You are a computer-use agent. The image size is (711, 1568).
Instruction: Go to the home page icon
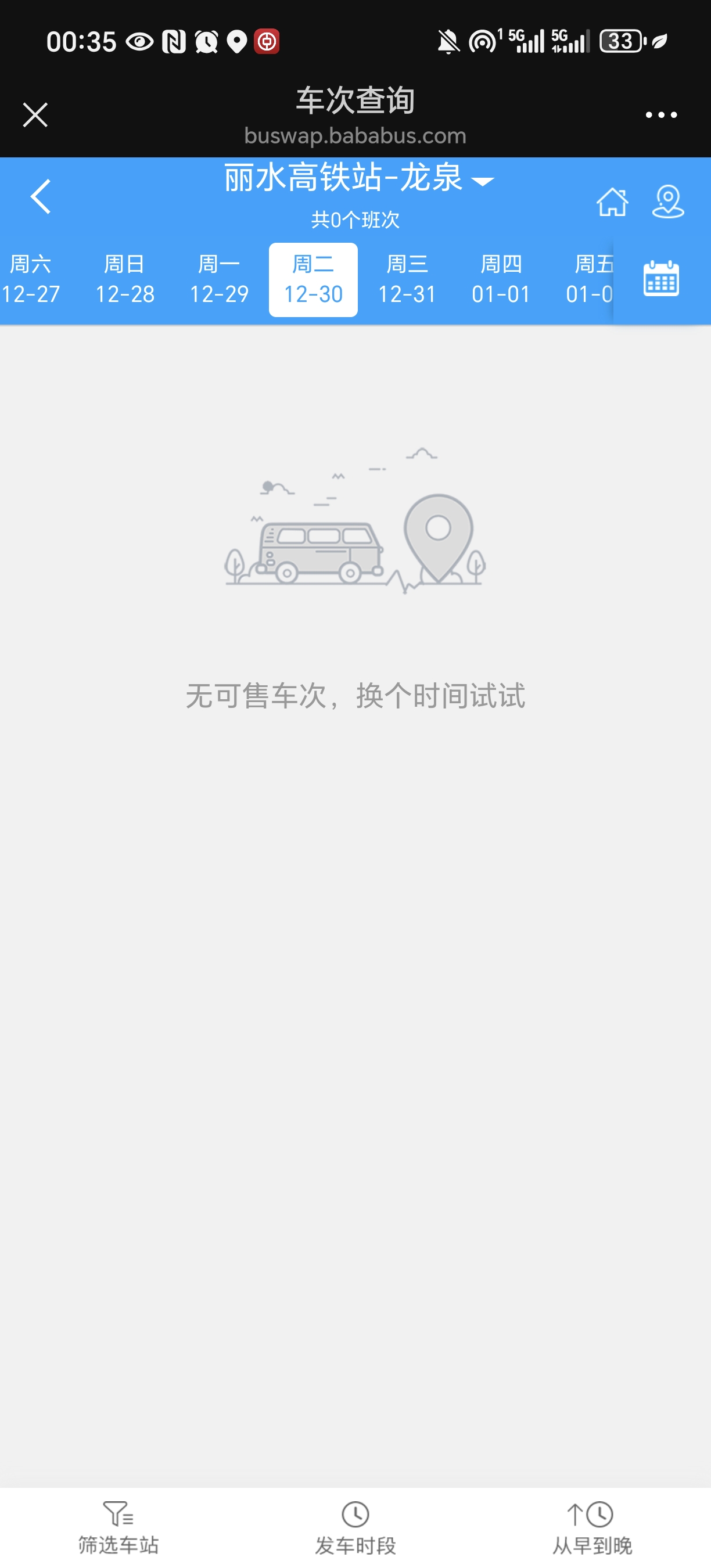(612, 202)
